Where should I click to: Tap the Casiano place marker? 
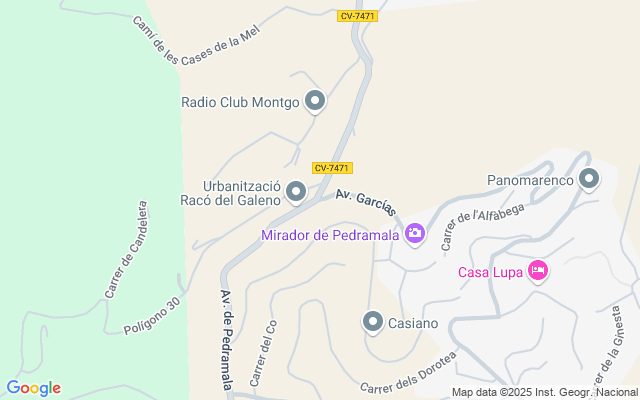click(373, 322)
